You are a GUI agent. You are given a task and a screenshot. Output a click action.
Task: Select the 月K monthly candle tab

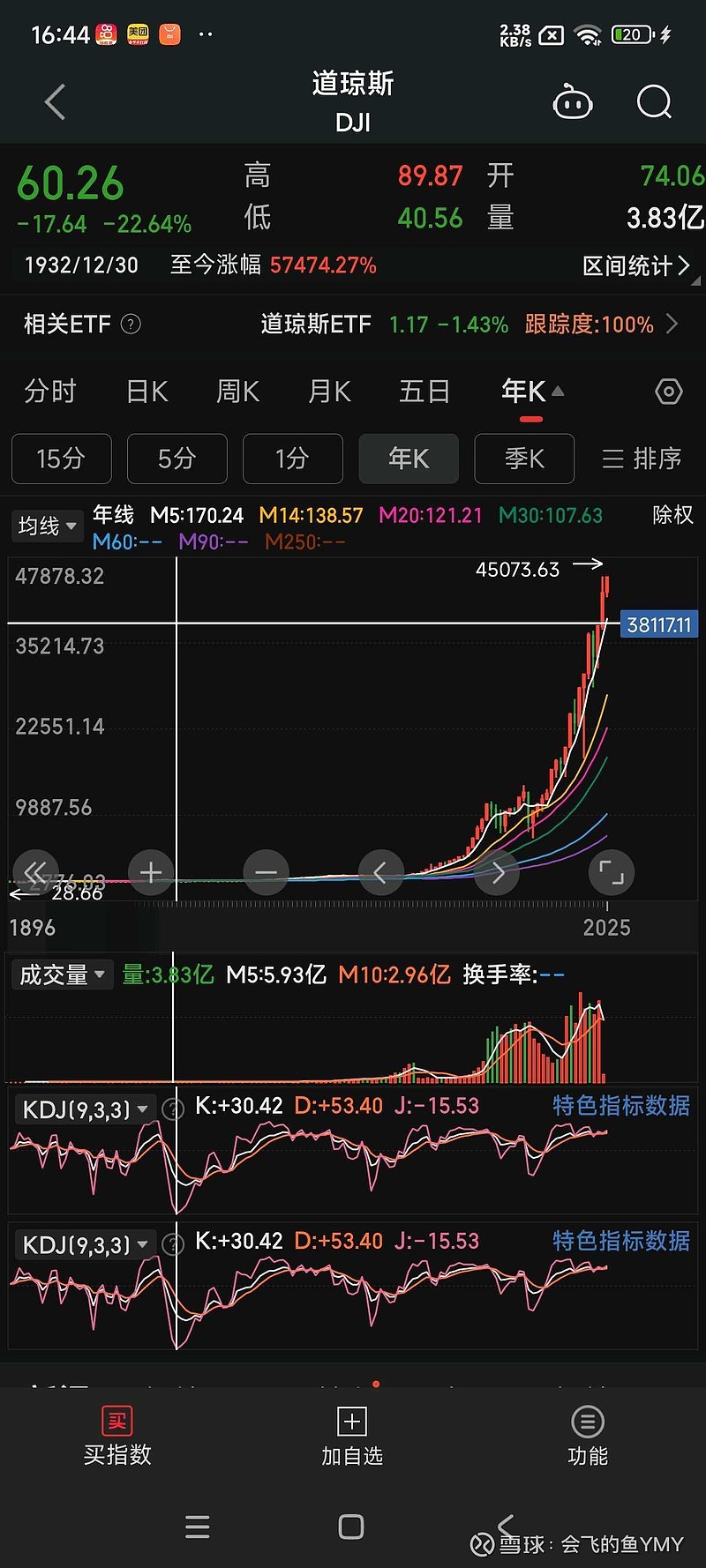328,391
